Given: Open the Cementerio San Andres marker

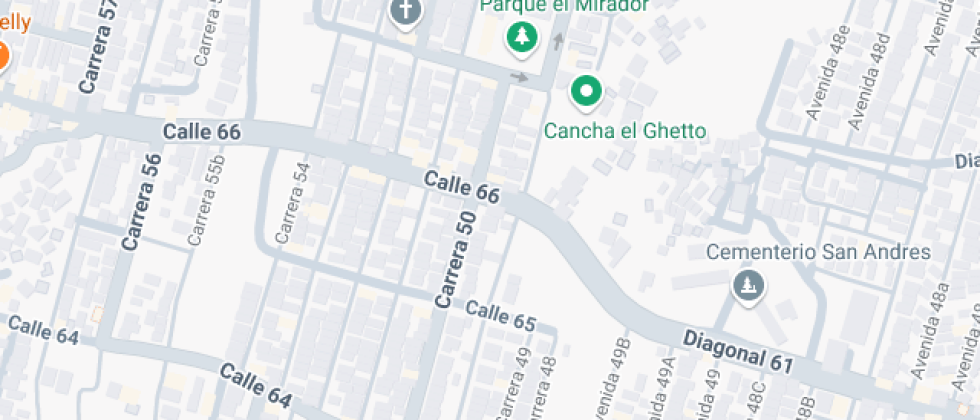Looking at the screenshot, I should (x=747, y=287).
